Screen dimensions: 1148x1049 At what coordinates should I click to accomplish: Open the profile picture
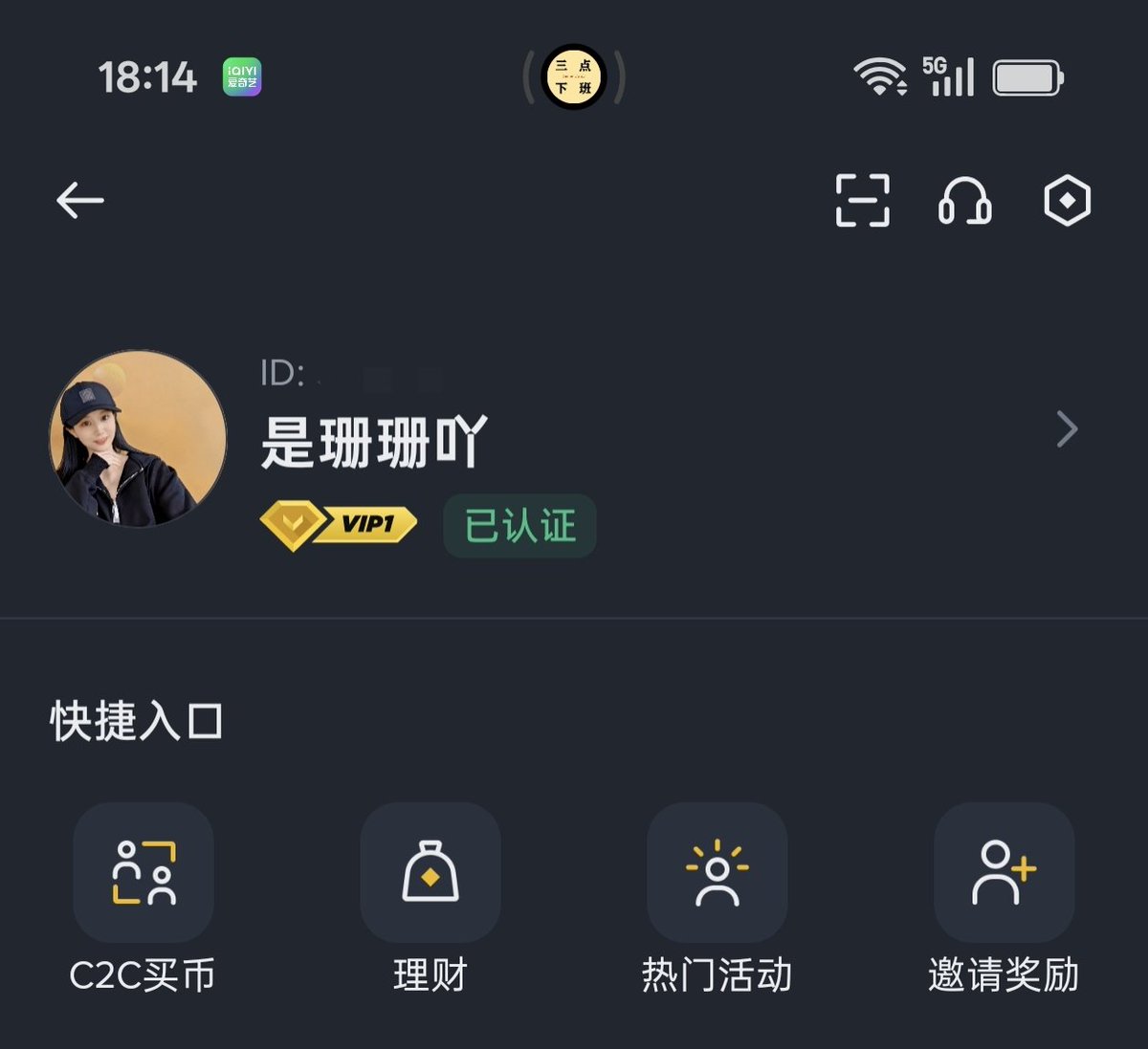coord(139,439)
